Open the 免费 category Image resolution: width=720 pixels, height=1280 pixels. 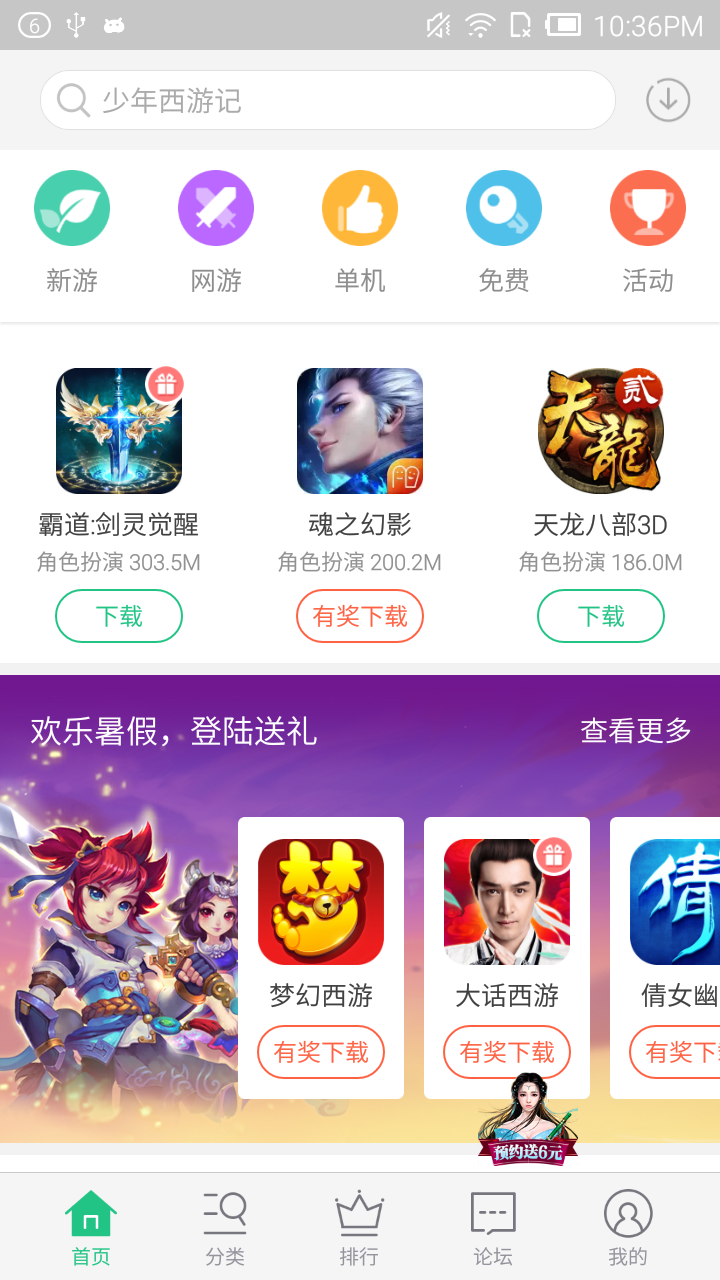pos(504,231)
